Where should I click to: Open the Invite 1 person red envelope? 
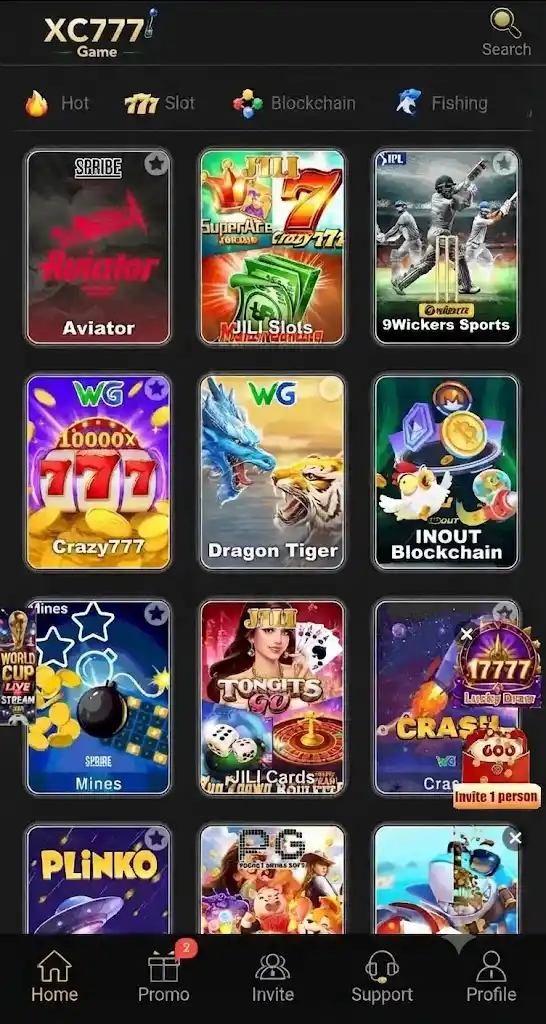[496, 769]
